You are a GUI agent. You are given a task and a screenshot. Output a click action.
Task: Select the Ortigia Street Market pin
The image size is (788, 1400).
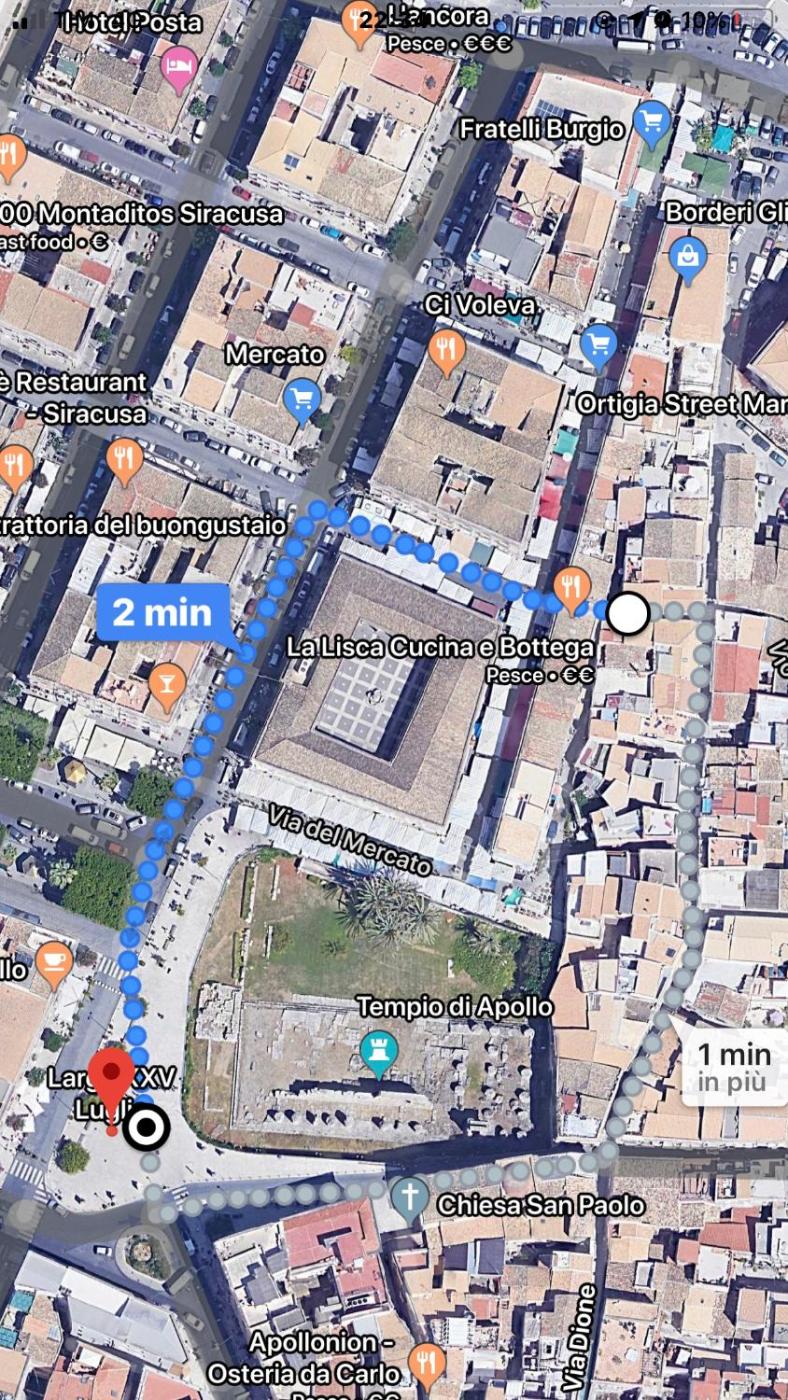tap(598, 345)
